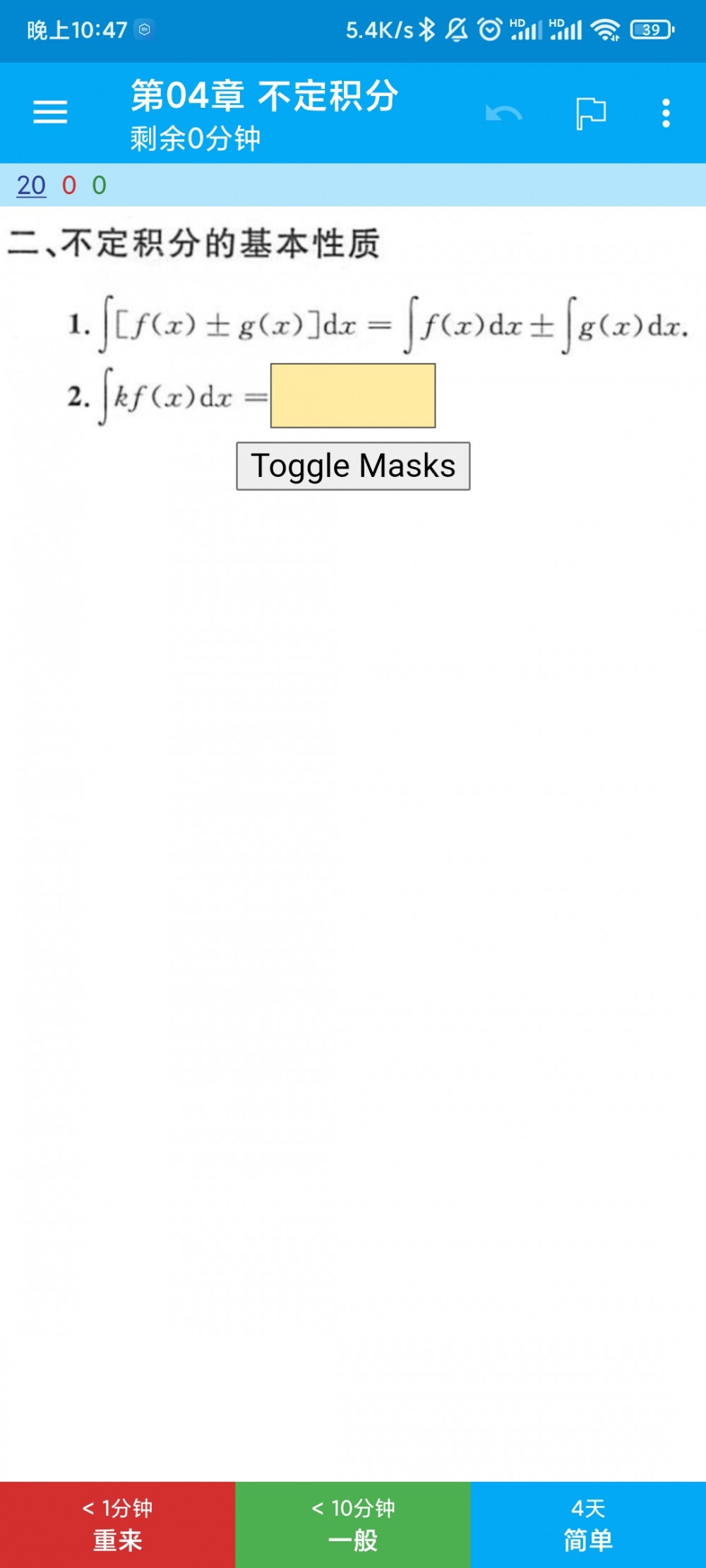Undo the last review action
This screenshot has height=1568, width=706.
tap(503, 113)
